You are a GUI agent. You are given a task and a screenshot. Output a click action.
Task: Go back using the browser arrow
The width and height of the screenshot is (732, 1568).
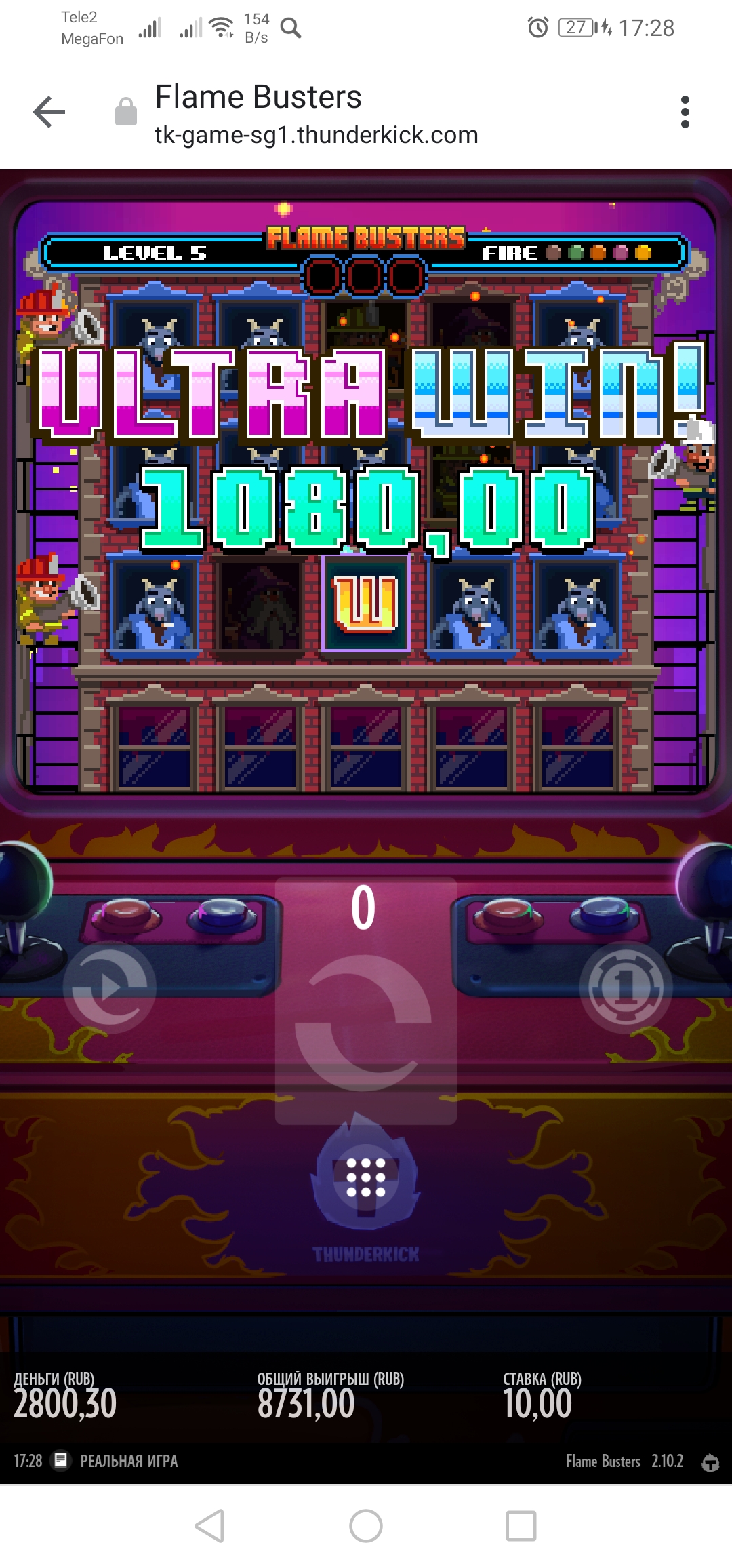(x=49, y=112)
